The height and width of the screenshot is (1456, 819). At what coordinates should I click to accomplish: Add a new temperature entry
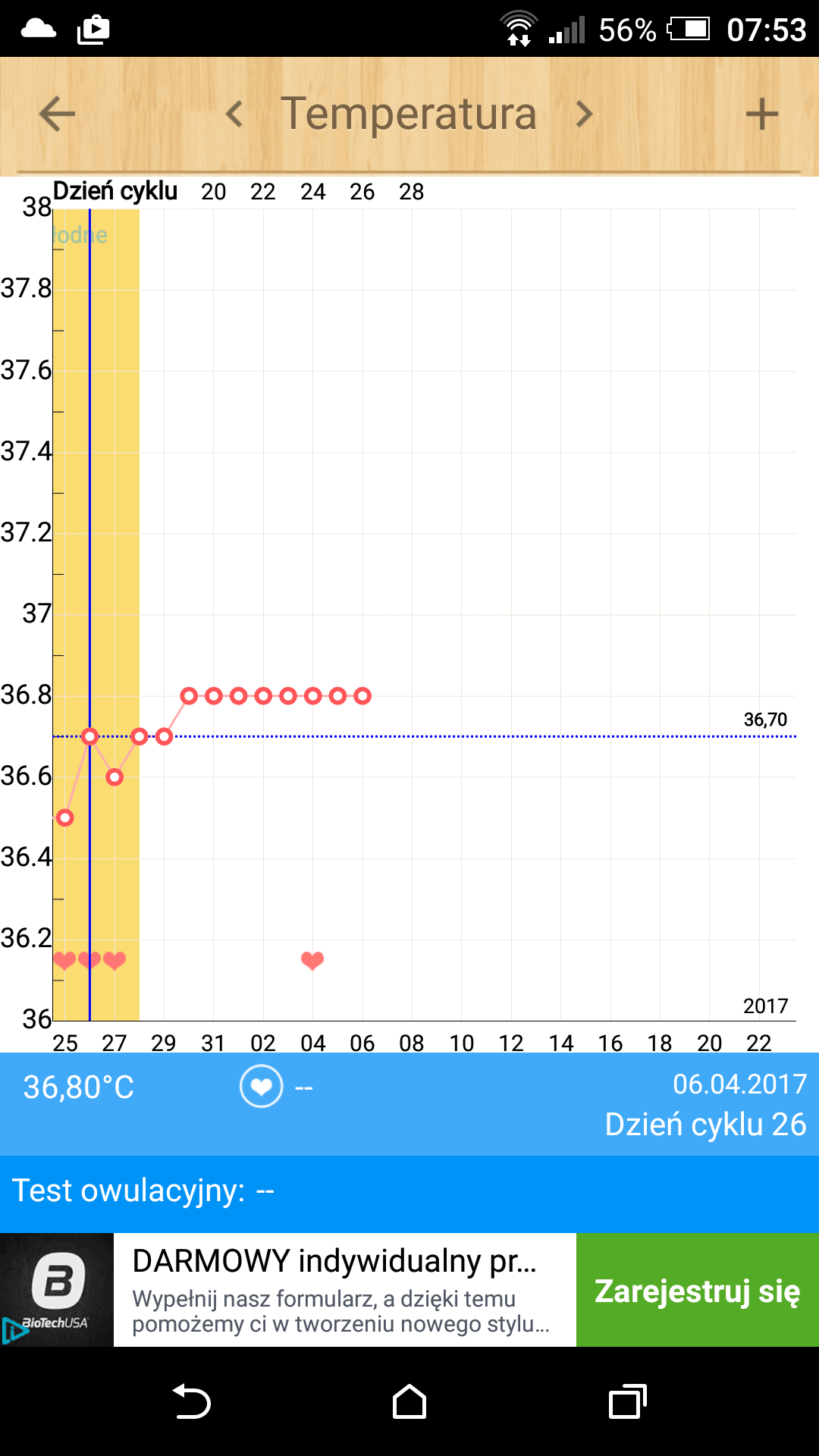click(761, 115)
